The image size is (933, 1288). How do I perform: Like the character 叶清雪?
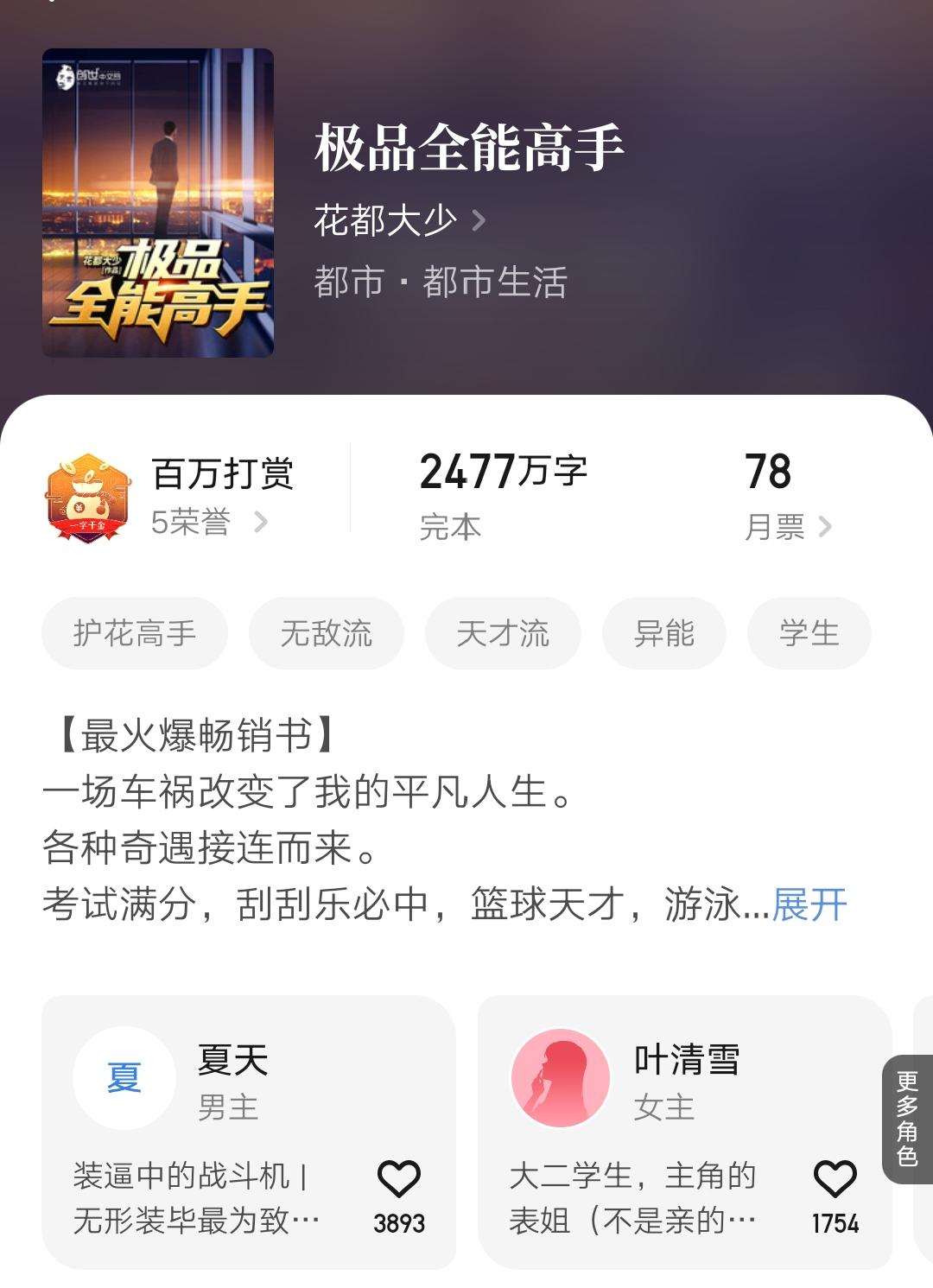(835, 1179)
